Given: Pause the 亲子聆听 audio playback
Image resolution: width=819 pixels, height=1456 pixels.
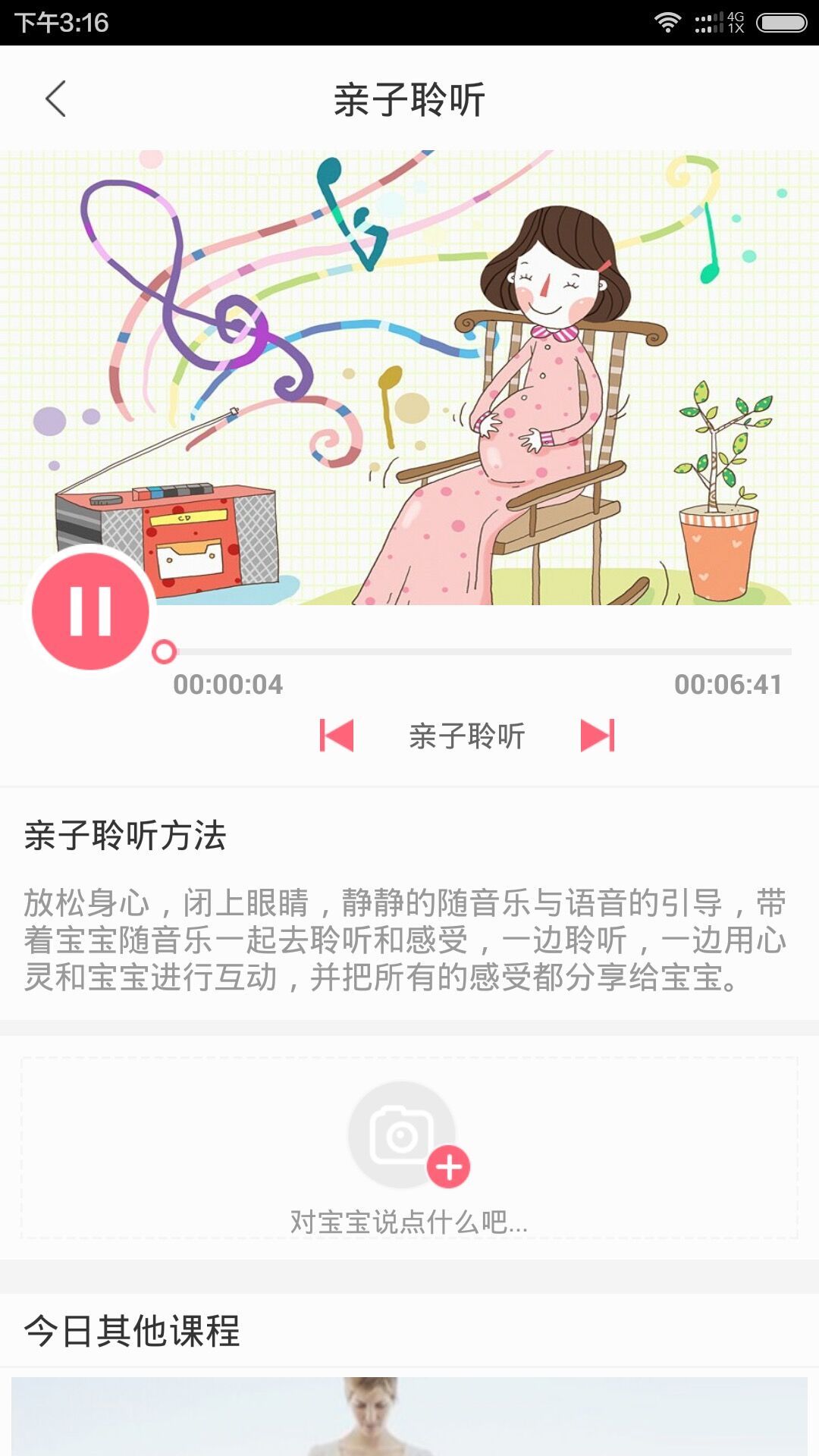Looking at the screenshot, I should [90, 611].
